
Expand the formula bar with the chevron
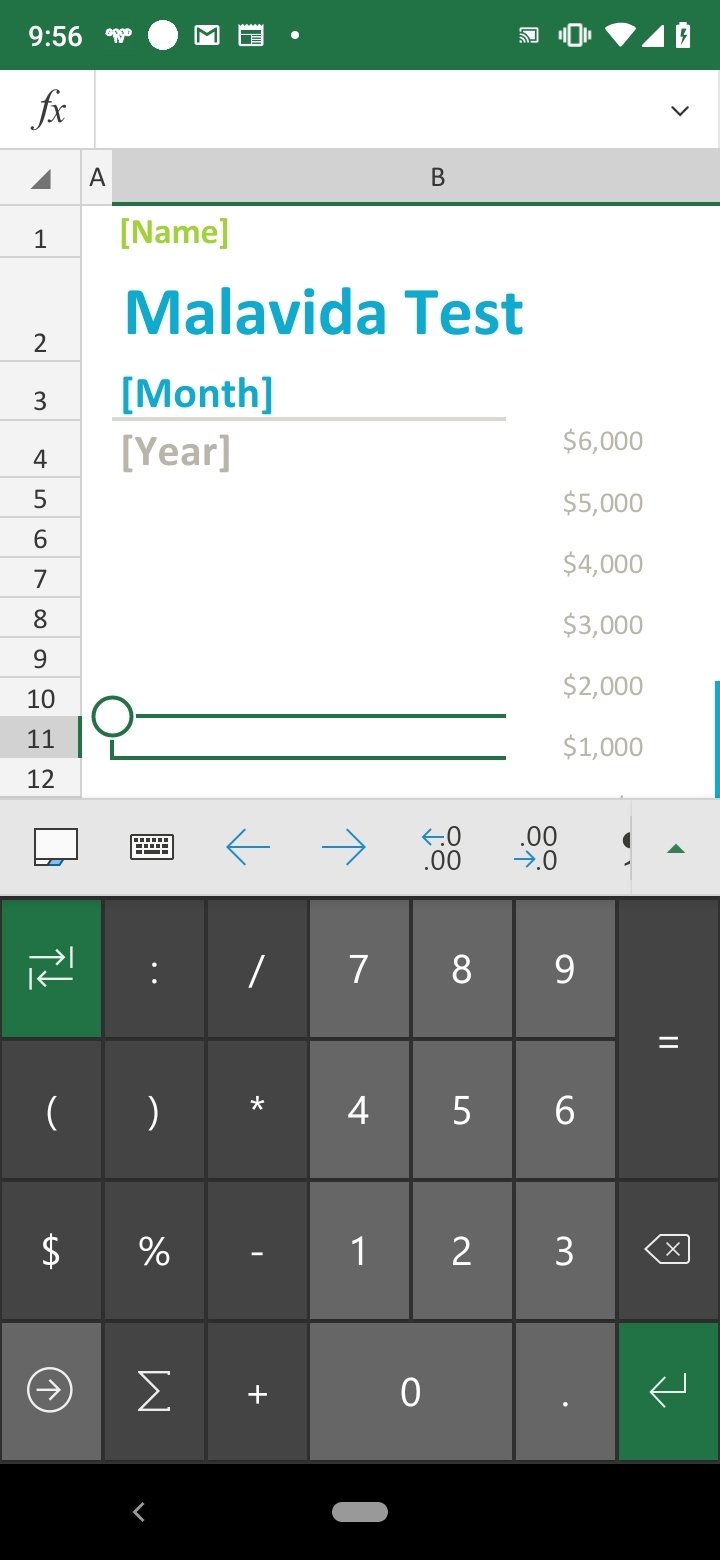(679, 110)
